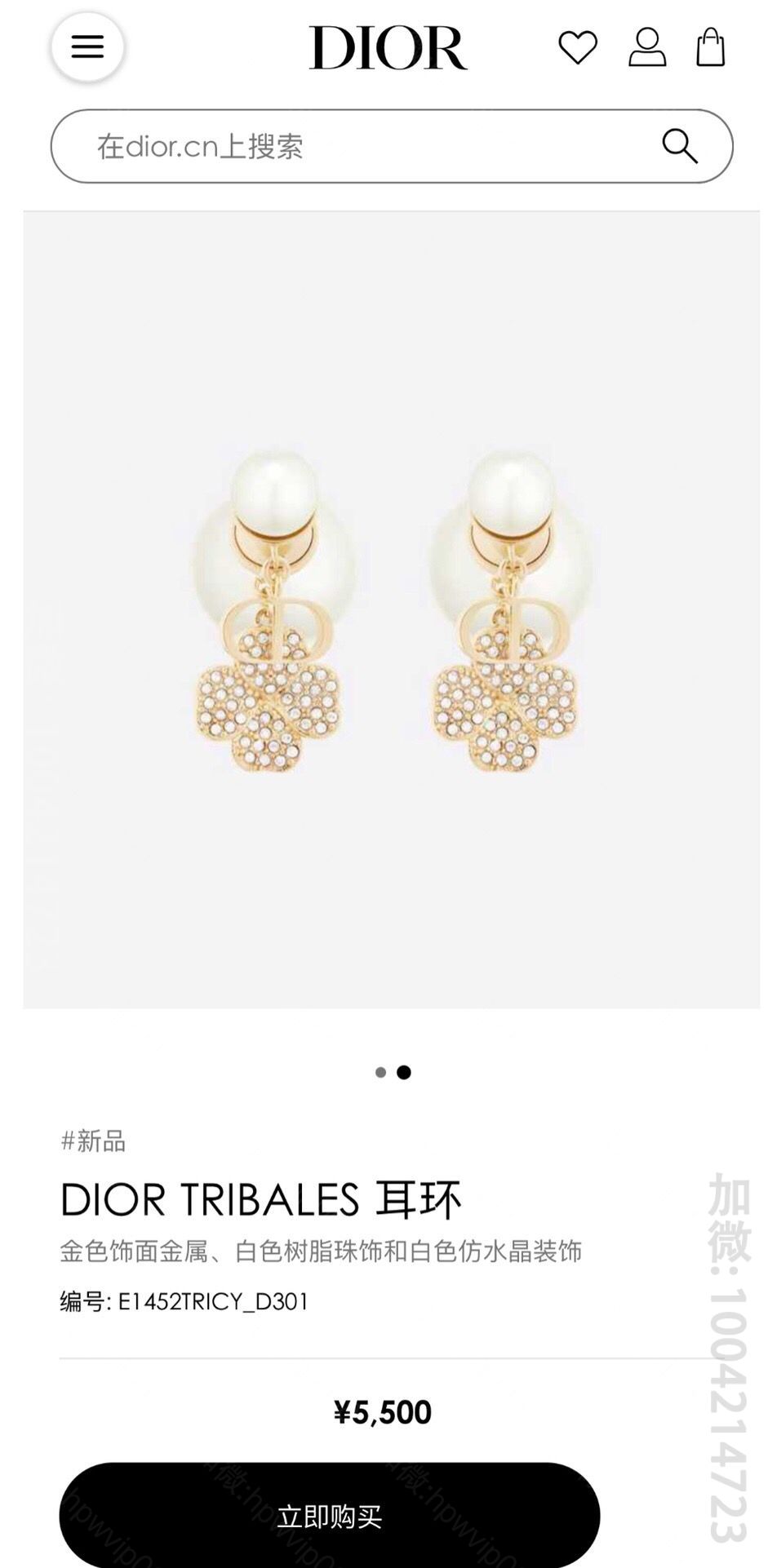Tap the magnifier search icon
The height and width of the screenshot is (1568, 777).
(679, 147)
